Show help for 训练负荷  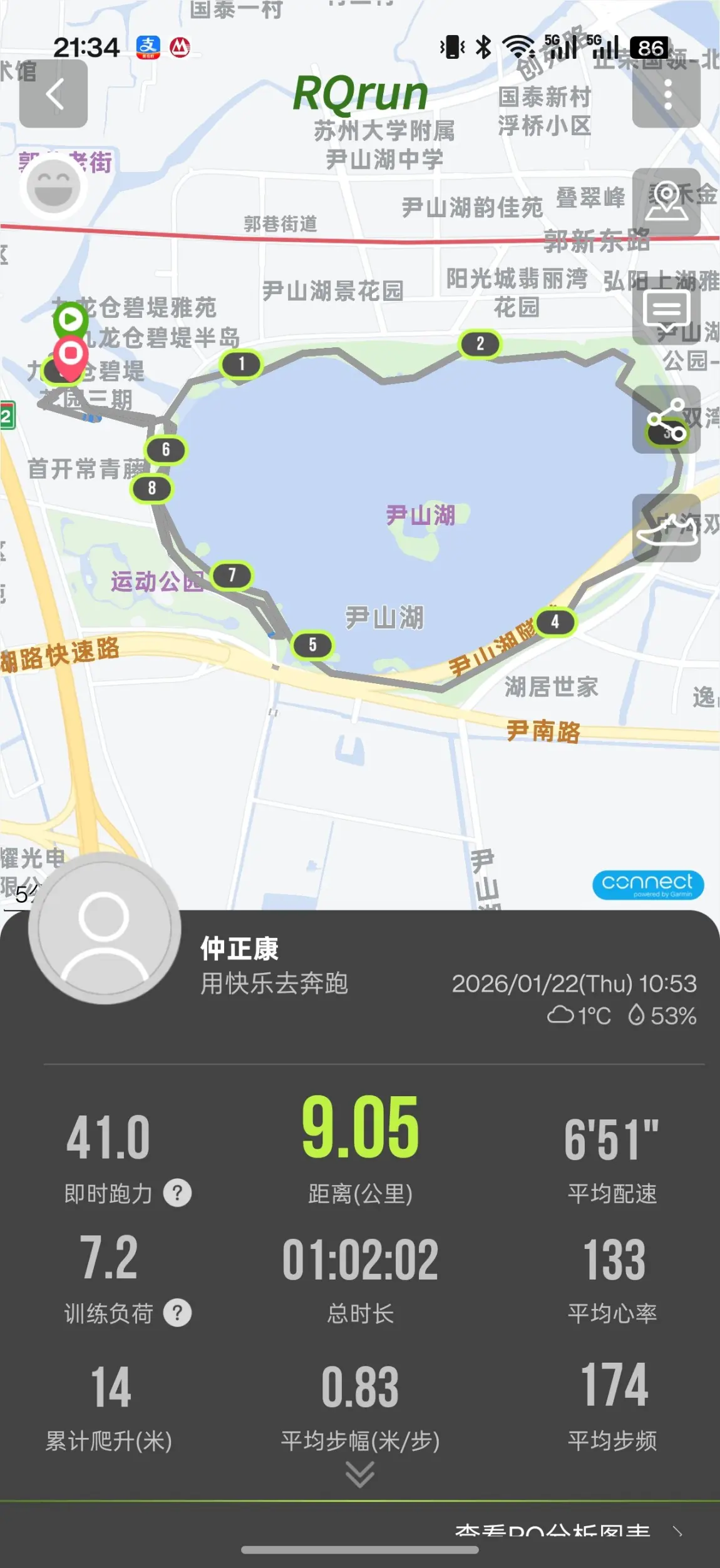point(178,1313)
